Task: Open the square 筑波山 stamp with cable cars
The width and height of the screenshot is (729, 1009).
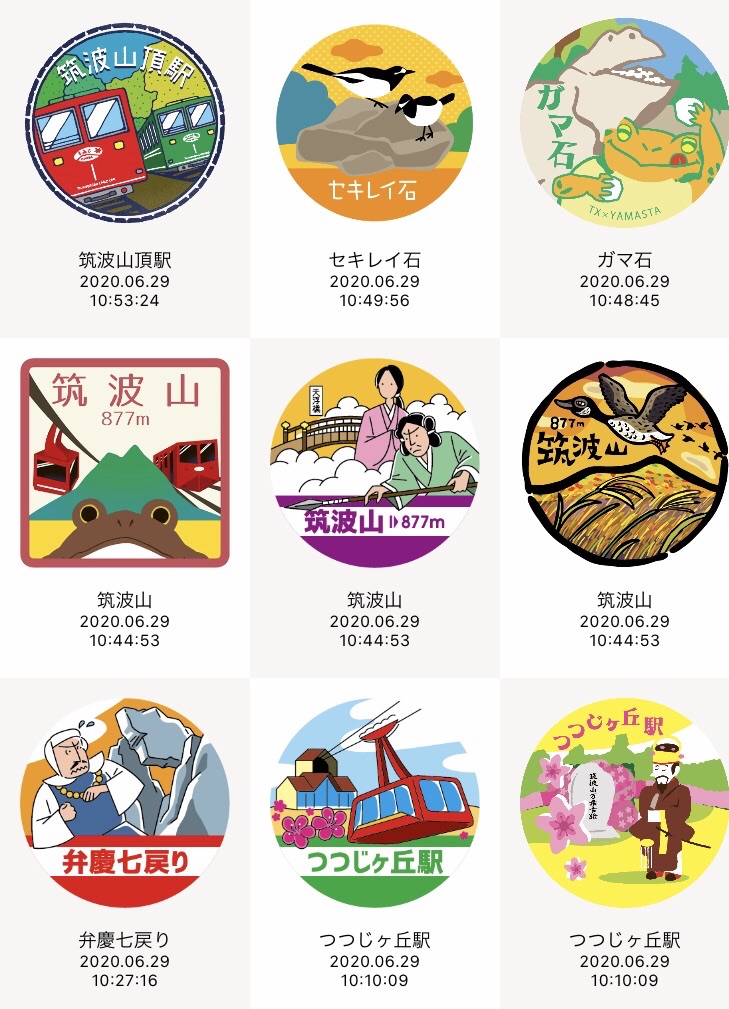Action: (x=125, y=463)
